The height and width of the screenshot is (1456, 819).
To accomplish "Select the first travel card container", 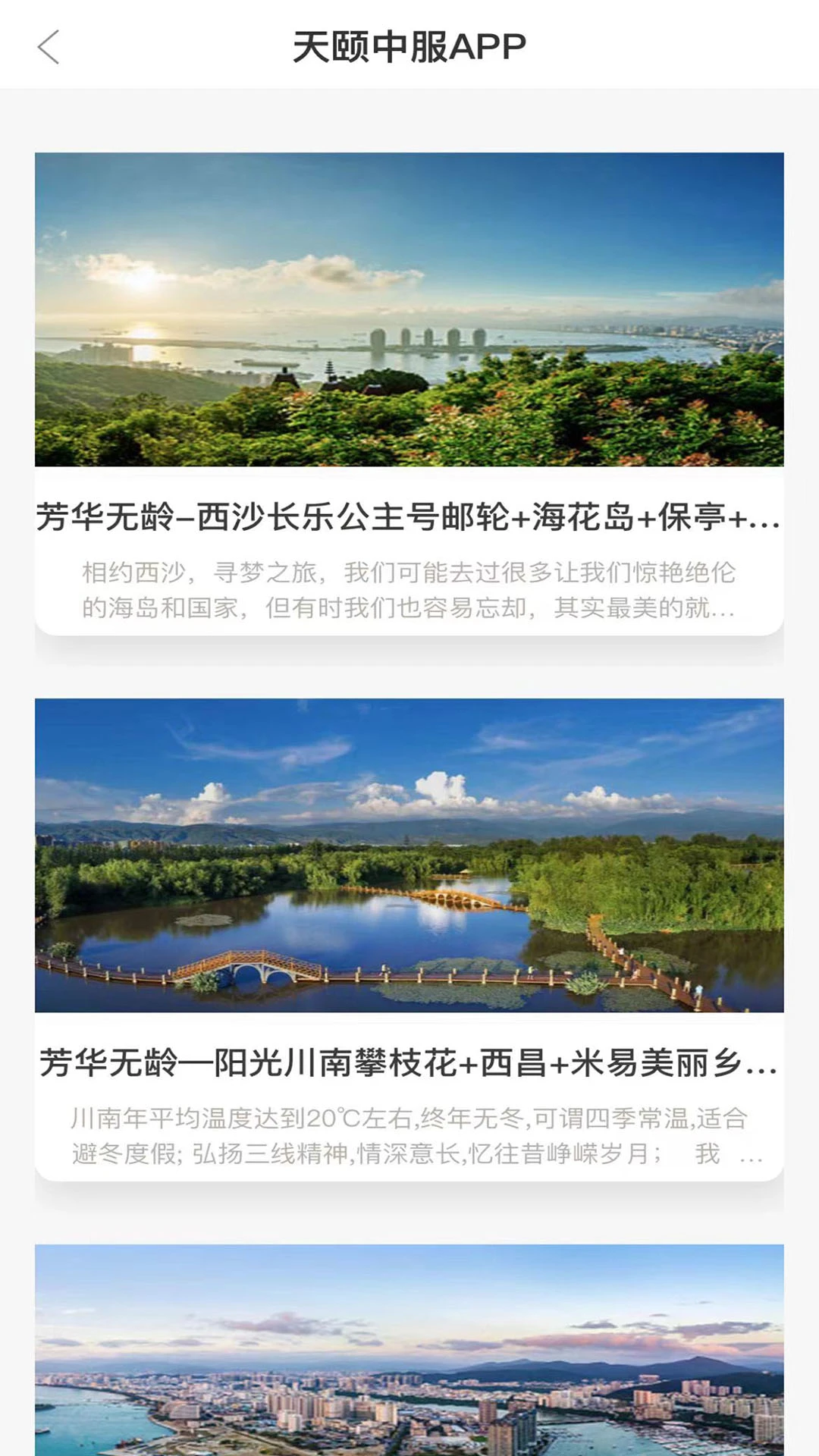I will pos(409,394).
